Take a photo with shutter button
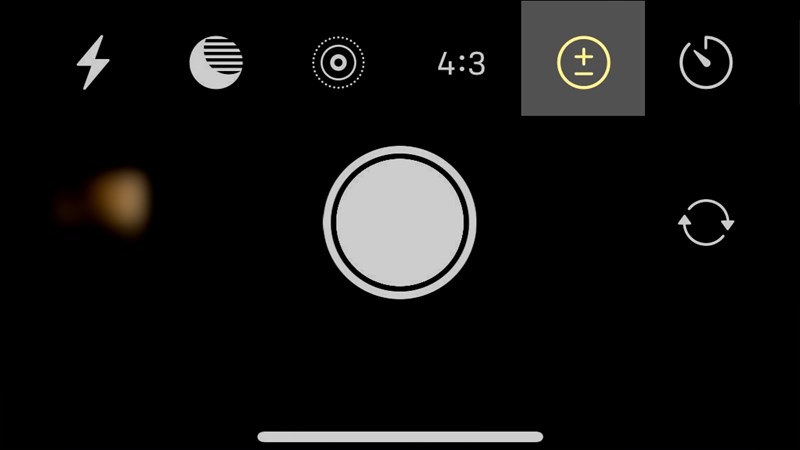This screenshot has height=450, width=800. (x=400, y=222)
